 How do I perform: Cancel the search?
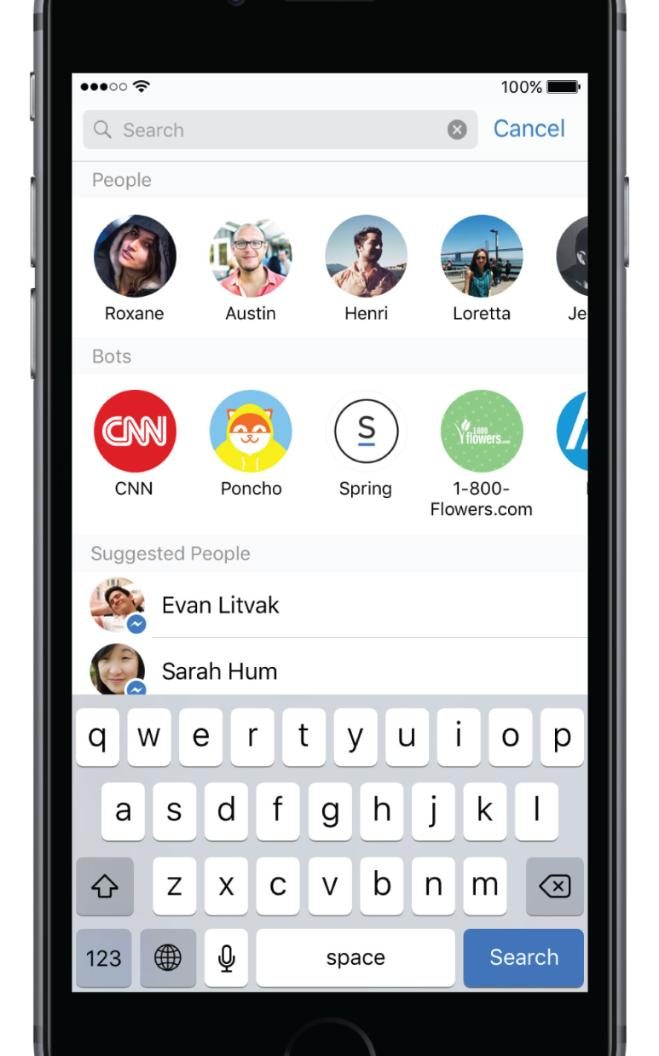(529, 129)
